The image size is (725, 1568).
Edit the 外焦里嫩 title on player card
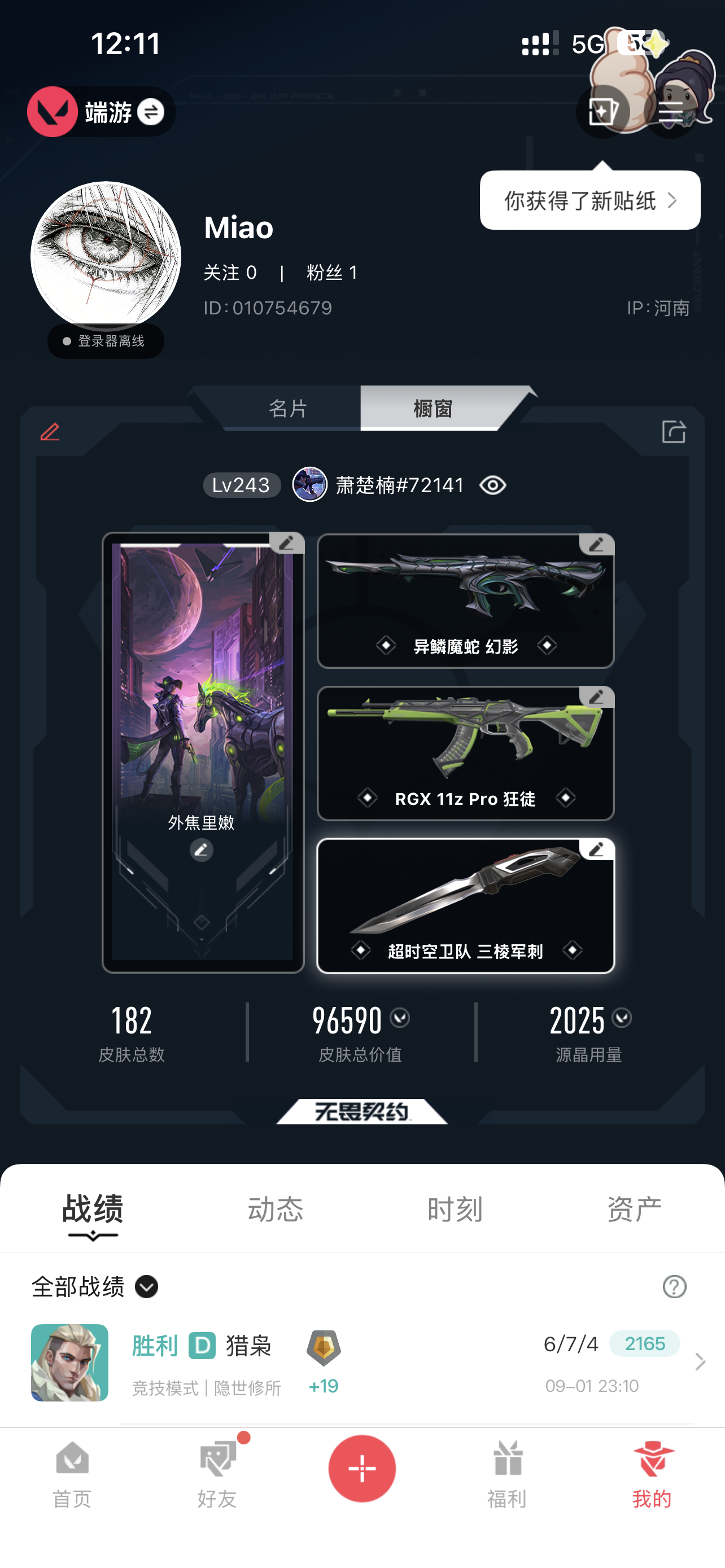tap(202, 849)
